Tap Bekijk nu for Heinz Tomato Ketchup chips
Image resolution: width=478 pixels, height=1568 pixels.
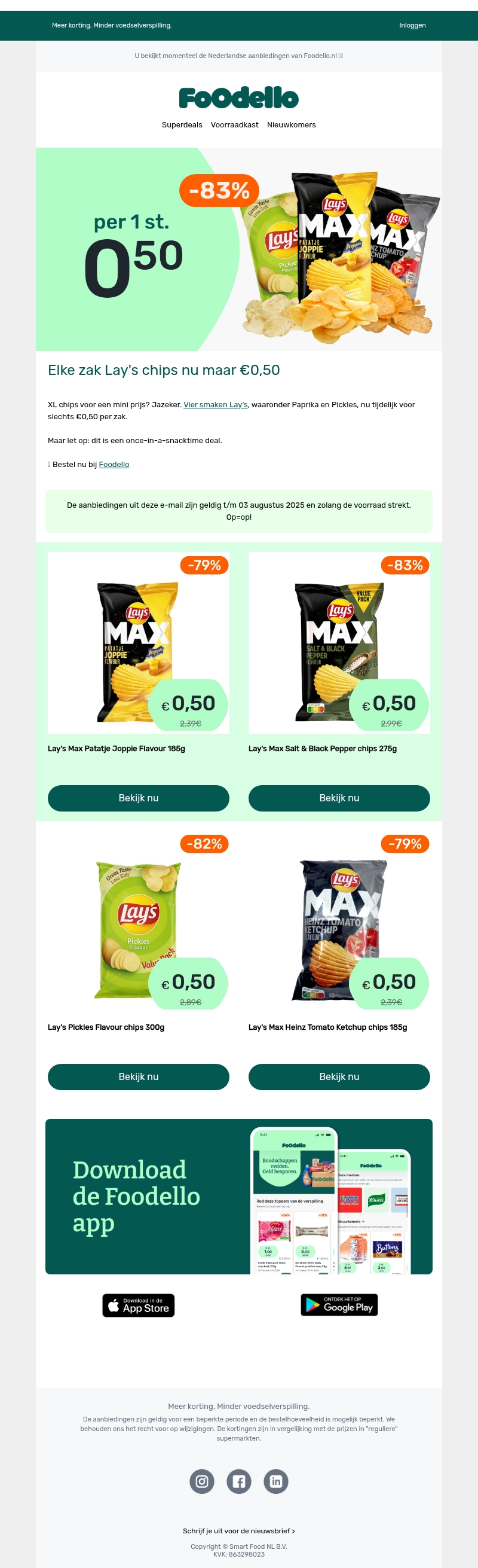pyautogui.click(x=339, y=1077)
